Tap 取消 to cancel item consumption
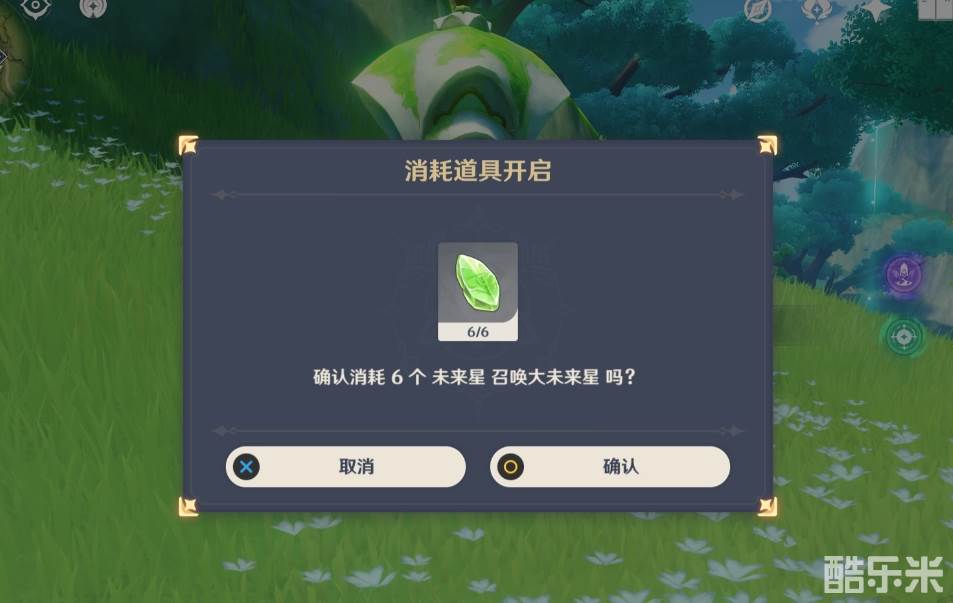 (x=345, y=467)
